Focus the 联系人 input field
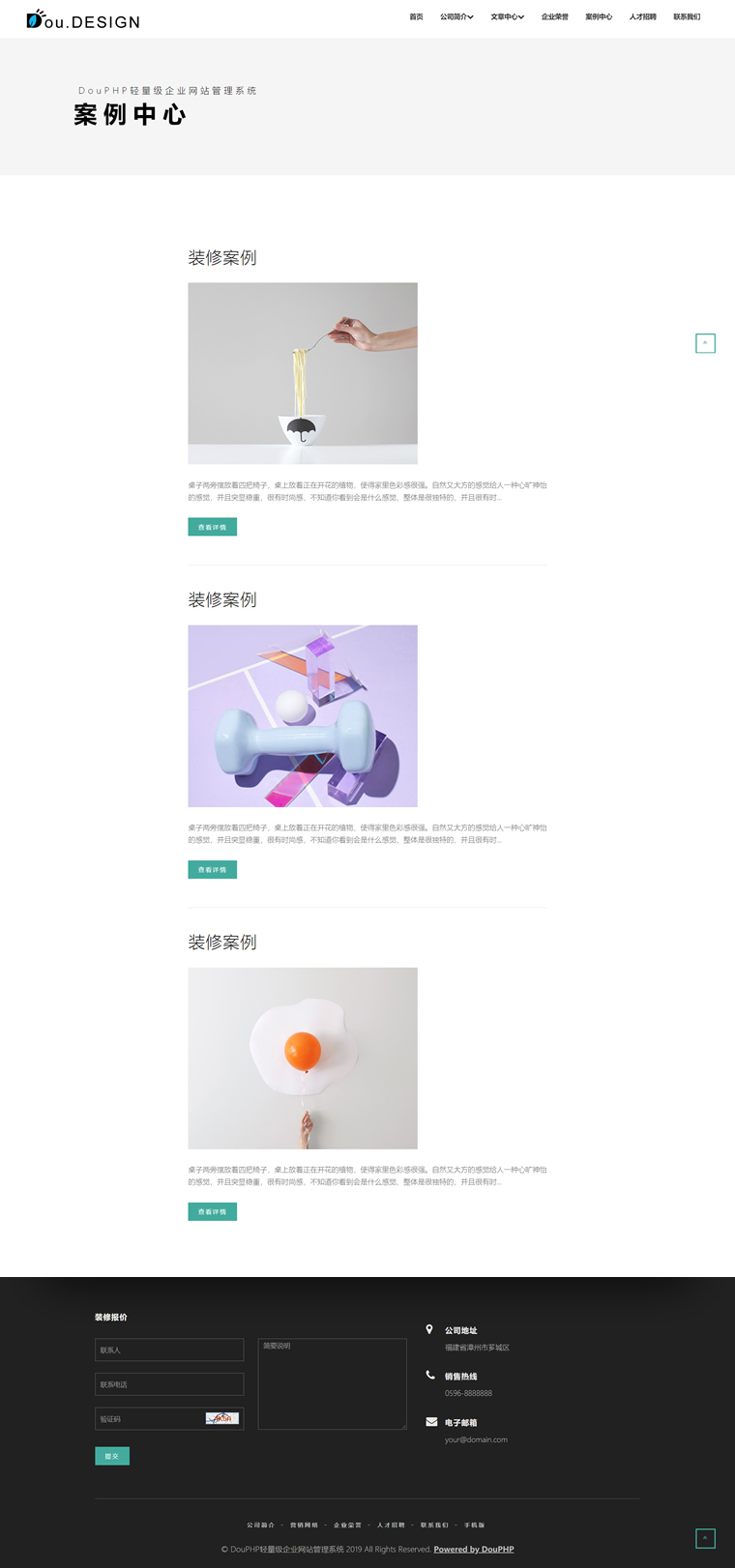 [169, 1350]
